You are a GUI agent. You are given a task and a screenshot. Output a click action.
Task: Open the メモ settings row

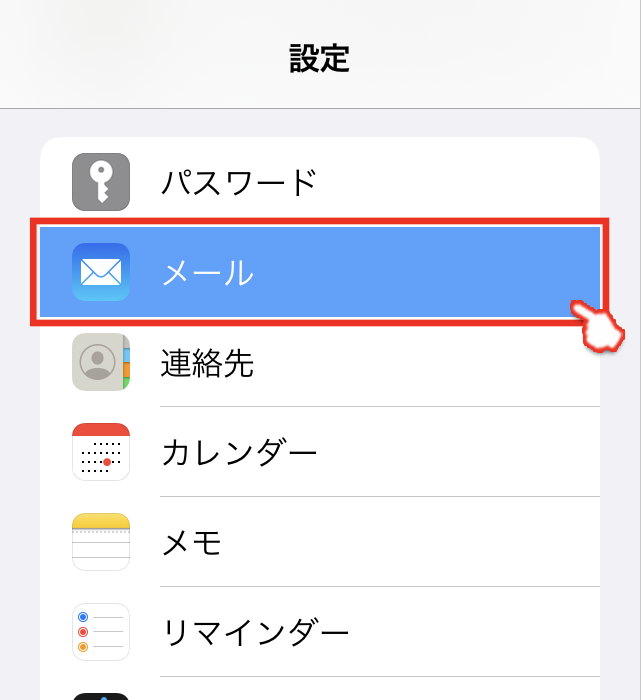point(320,542)
